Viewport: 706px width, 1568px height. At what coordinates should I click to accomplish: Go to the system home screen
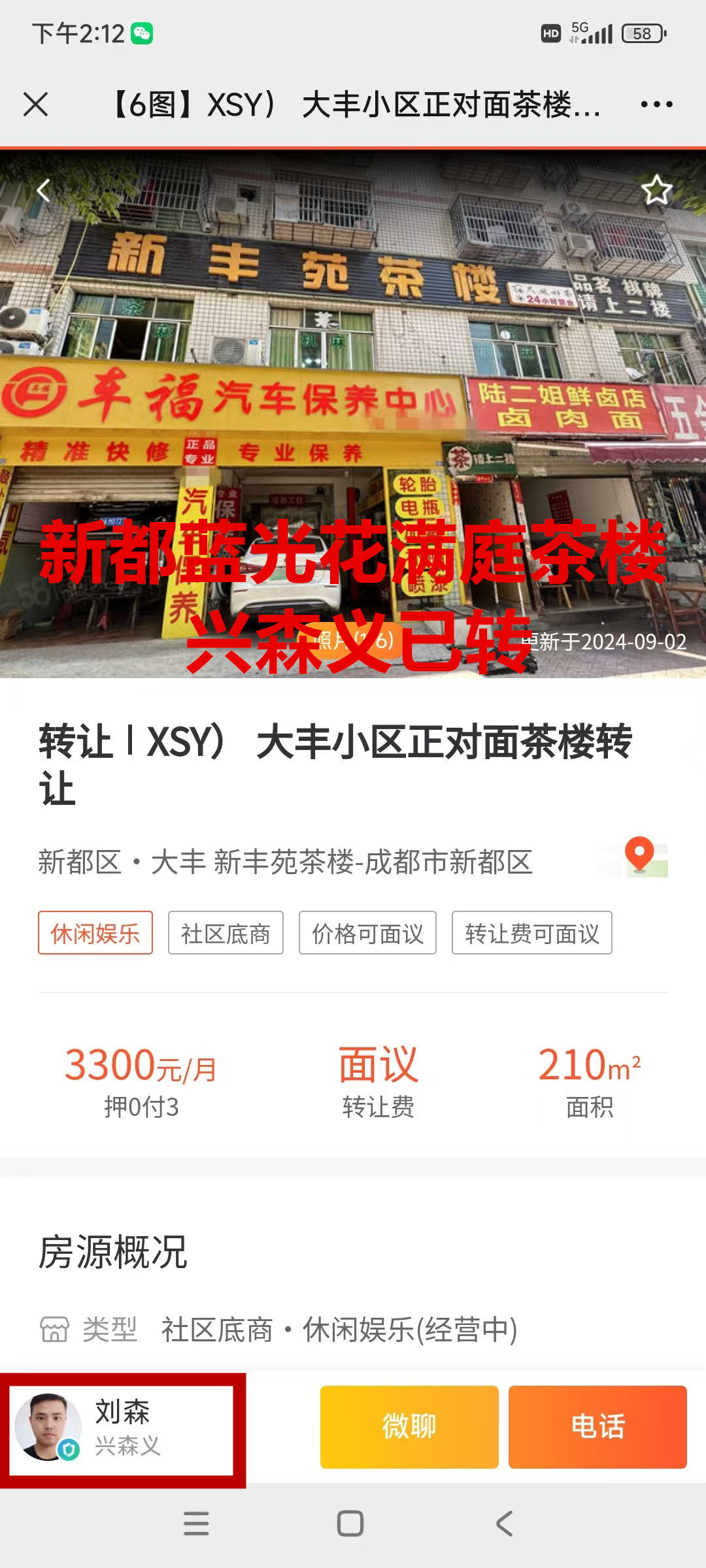(x=350, y=1524)
